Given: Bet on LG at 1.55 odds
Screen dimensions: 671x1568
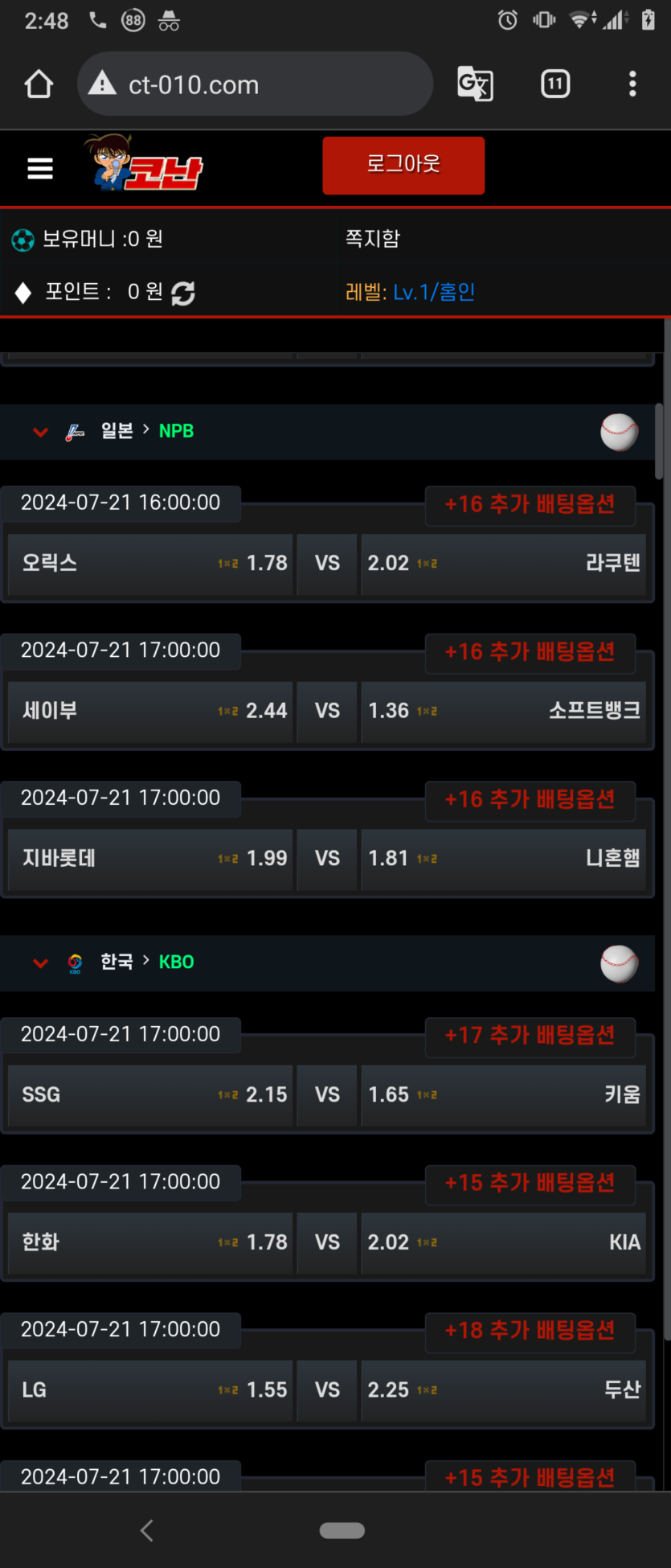Looking at the screenshot, I should coord(150,1390).
